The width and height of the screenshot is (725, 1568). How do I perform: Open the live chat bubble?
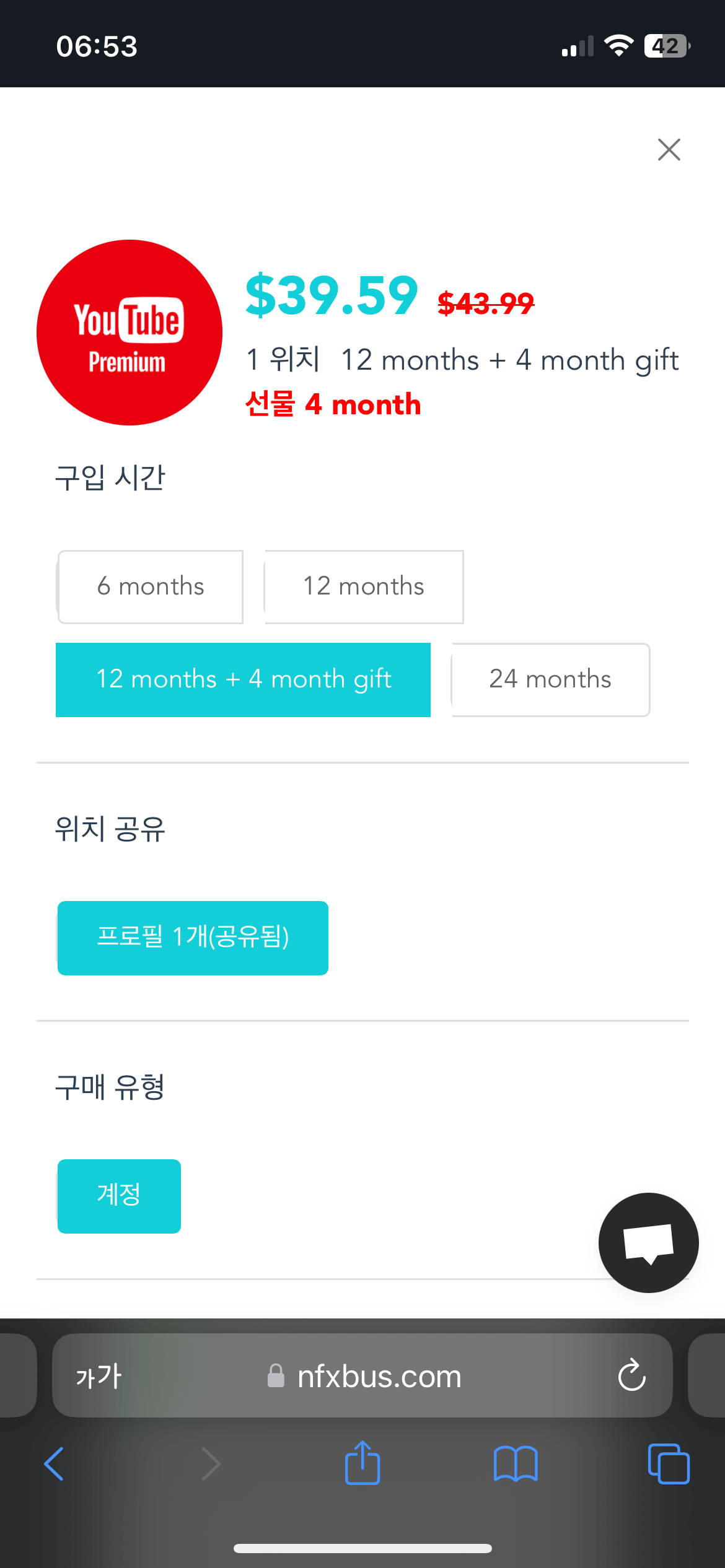point(648,1242)
